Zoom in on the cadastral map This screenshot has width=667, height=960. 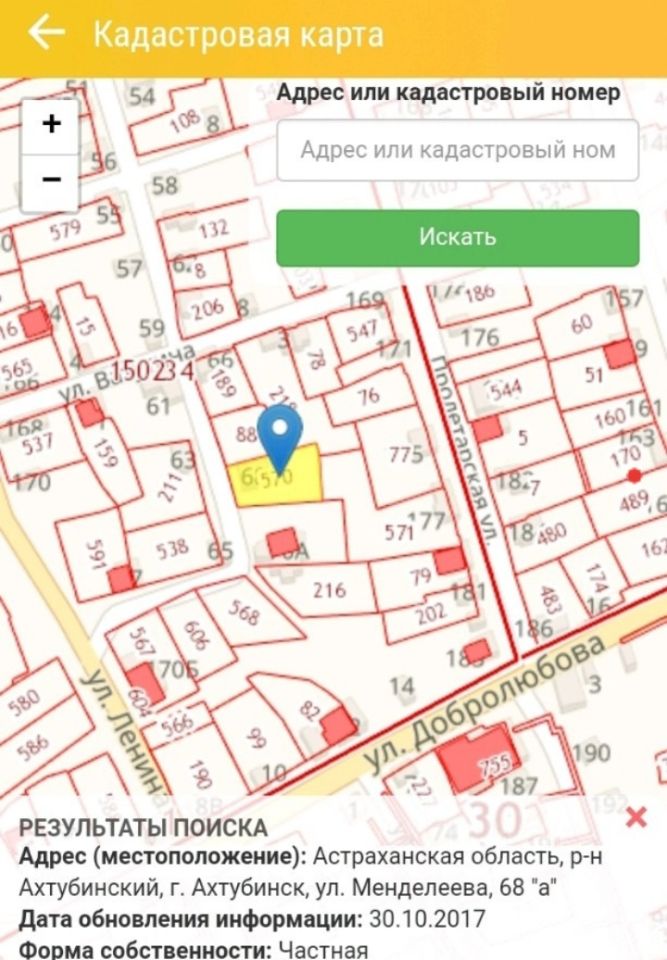tap(50, 125)
